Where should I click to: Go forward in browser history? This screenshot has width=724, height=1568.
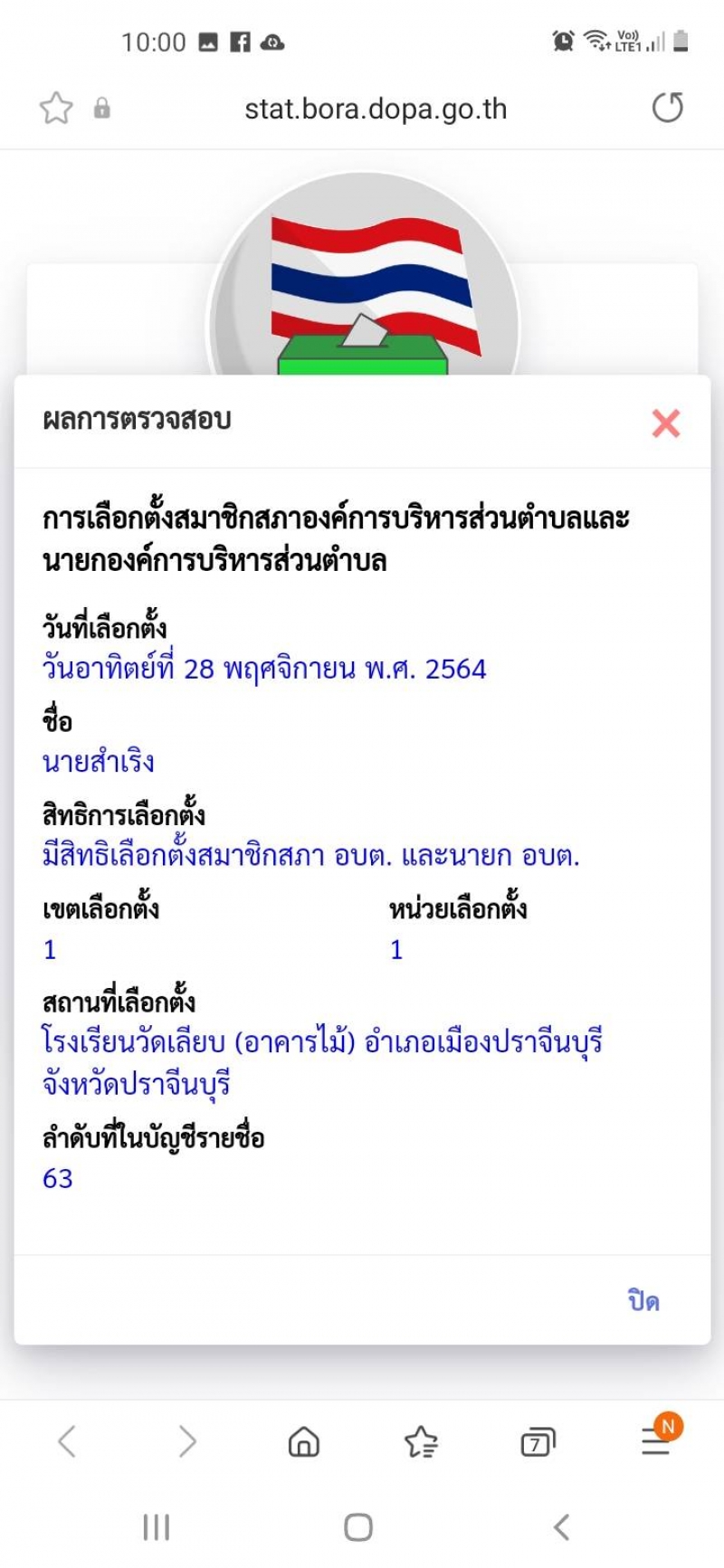point(186,1441)
